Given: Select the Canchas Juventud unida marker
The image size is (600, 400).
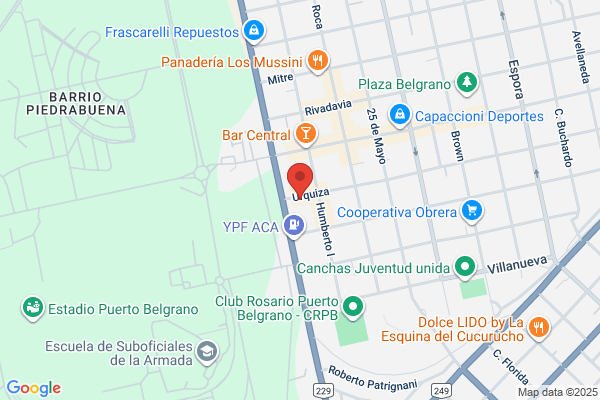Looking at the screenshot, I should click(x=465, y=267).
